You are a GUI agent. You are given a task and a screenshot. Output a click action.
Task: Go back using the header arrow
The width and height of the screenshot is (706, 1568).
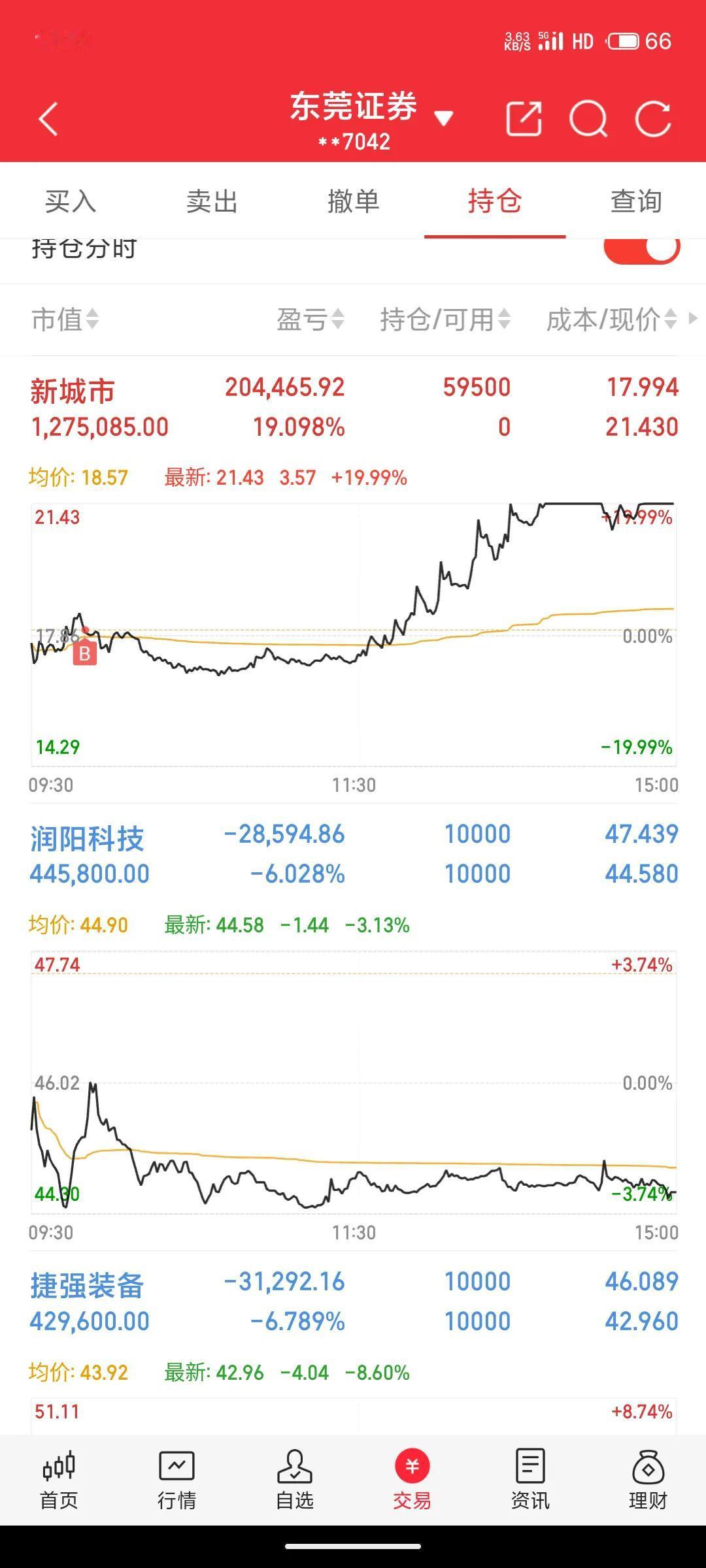(48, 119)
